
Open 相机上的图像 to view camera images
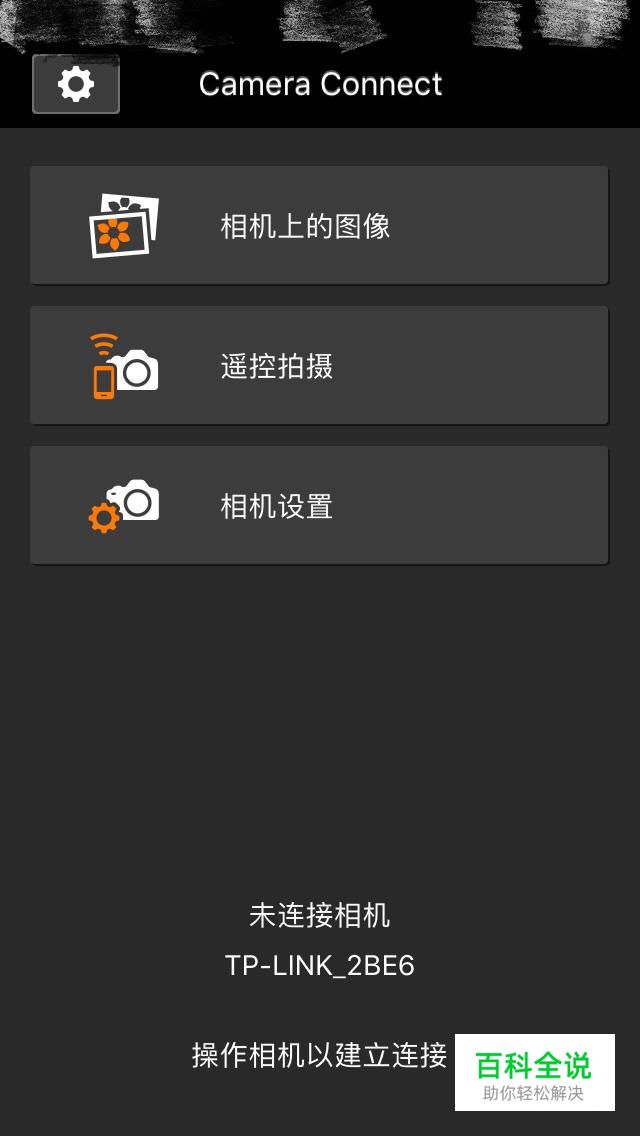click(319, 225)
